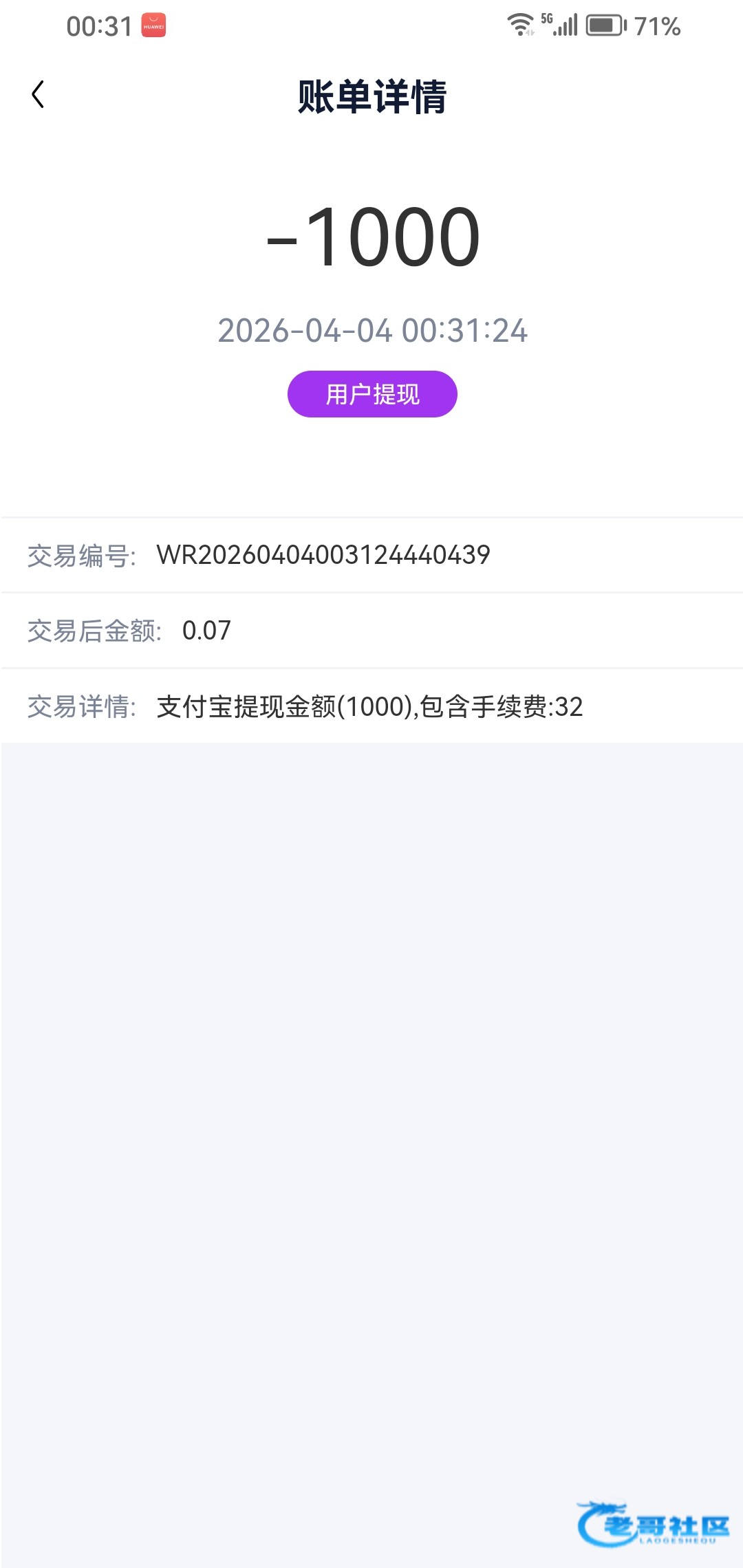Go back from the 账单详情 page
Screen dimensions: 743x1568
(x=38, y=95)
